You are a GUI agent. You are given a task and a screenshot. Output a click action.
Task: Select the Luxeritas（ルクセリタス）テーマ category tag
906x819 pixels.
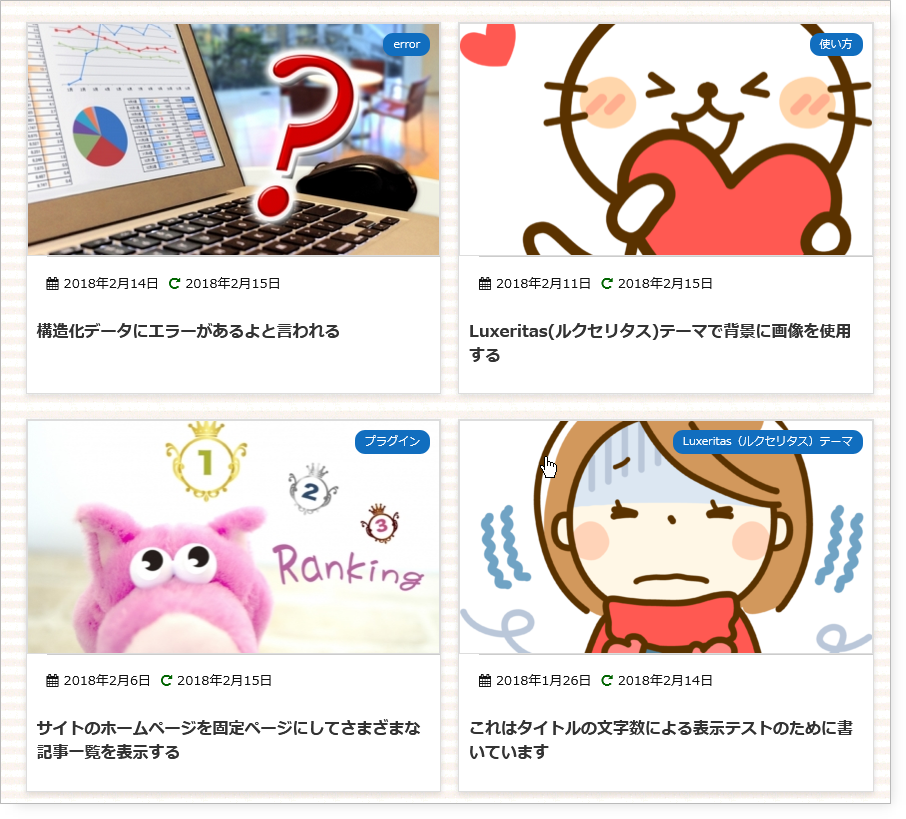[x=767, y=441]
